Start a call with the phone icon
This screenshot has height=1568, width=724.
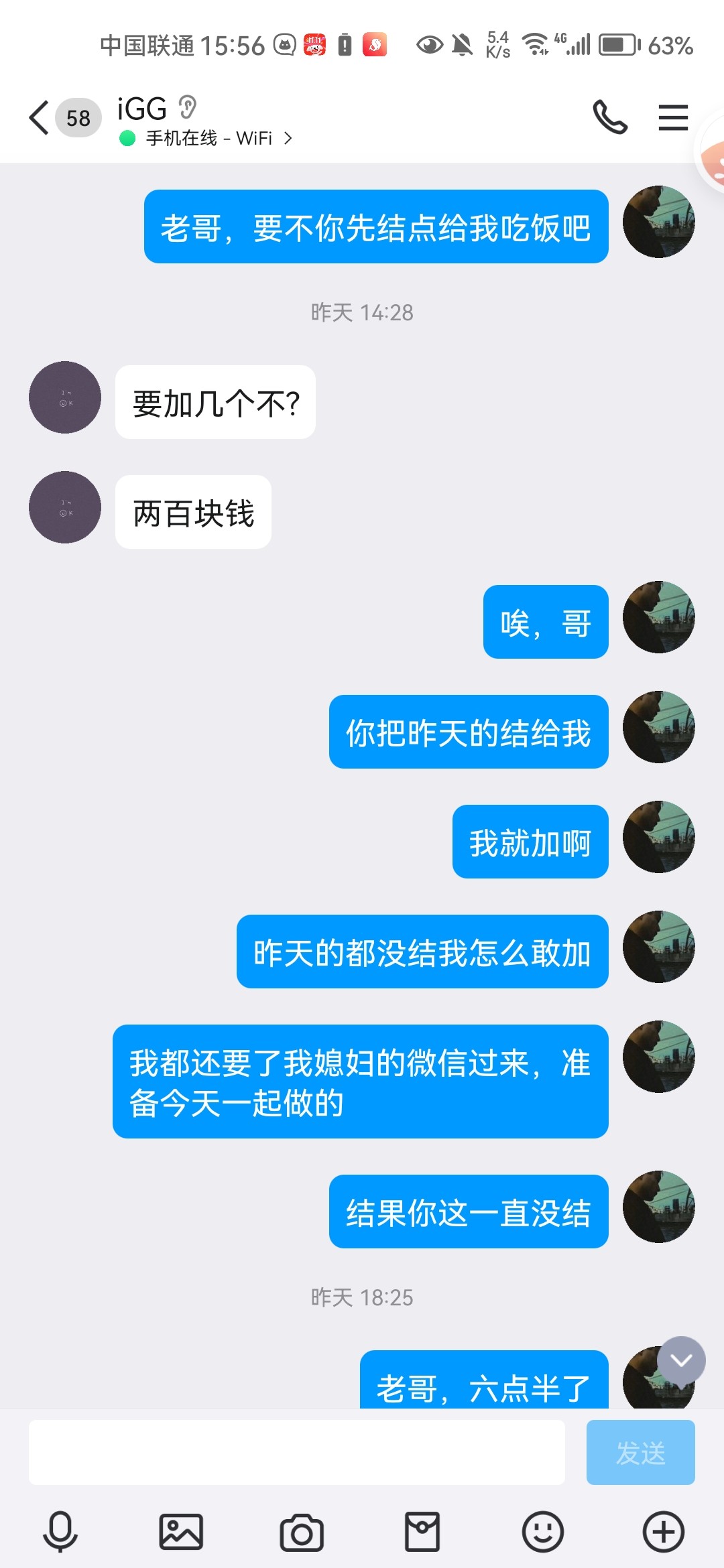tap(611, 118)
